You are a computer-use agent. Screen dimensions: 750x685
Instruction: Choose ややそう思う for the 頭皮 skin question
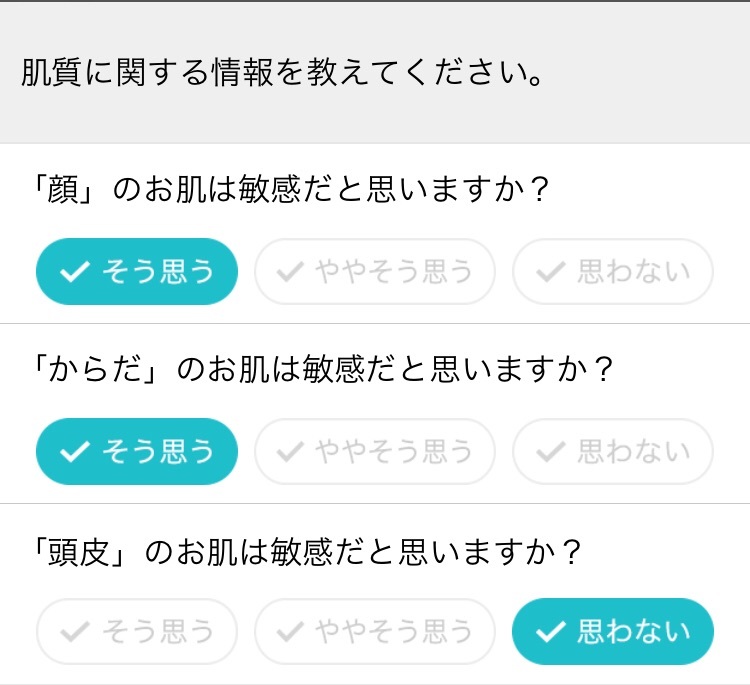(375, 631)
